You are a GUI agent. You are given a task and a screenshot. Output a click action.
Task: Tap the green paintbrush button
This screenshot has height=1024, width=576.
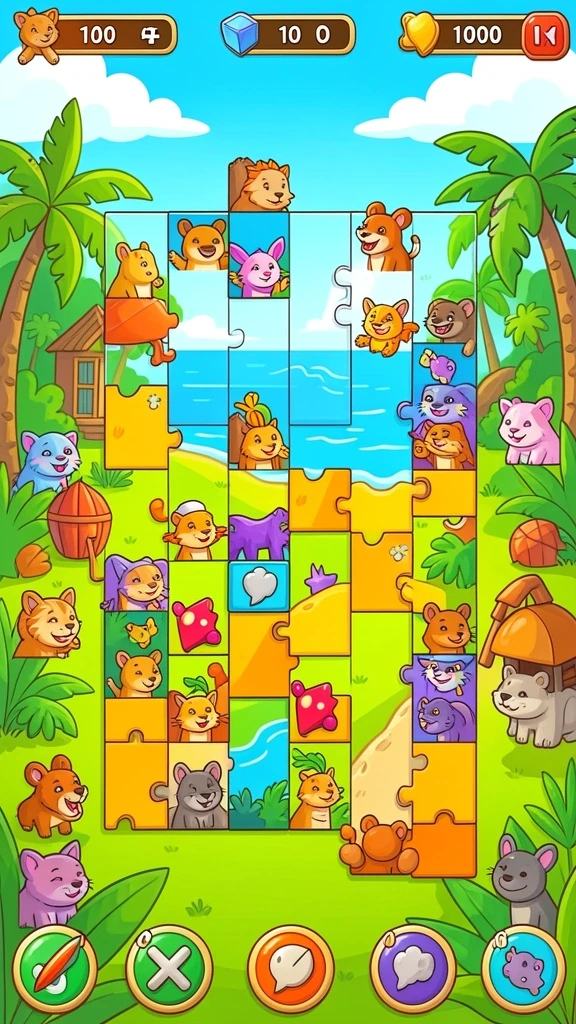click(55, 968)
